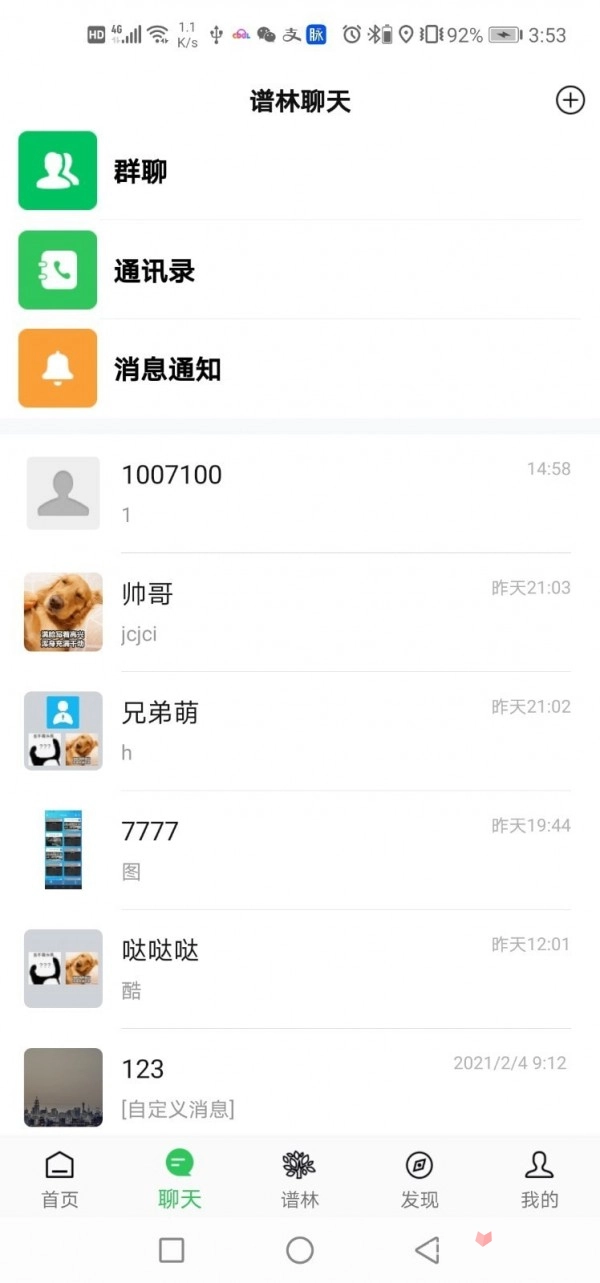Open the chat with 1007100
Image resolution: width=600 pixels, height=1283 pixels.
tap(300, 493)
